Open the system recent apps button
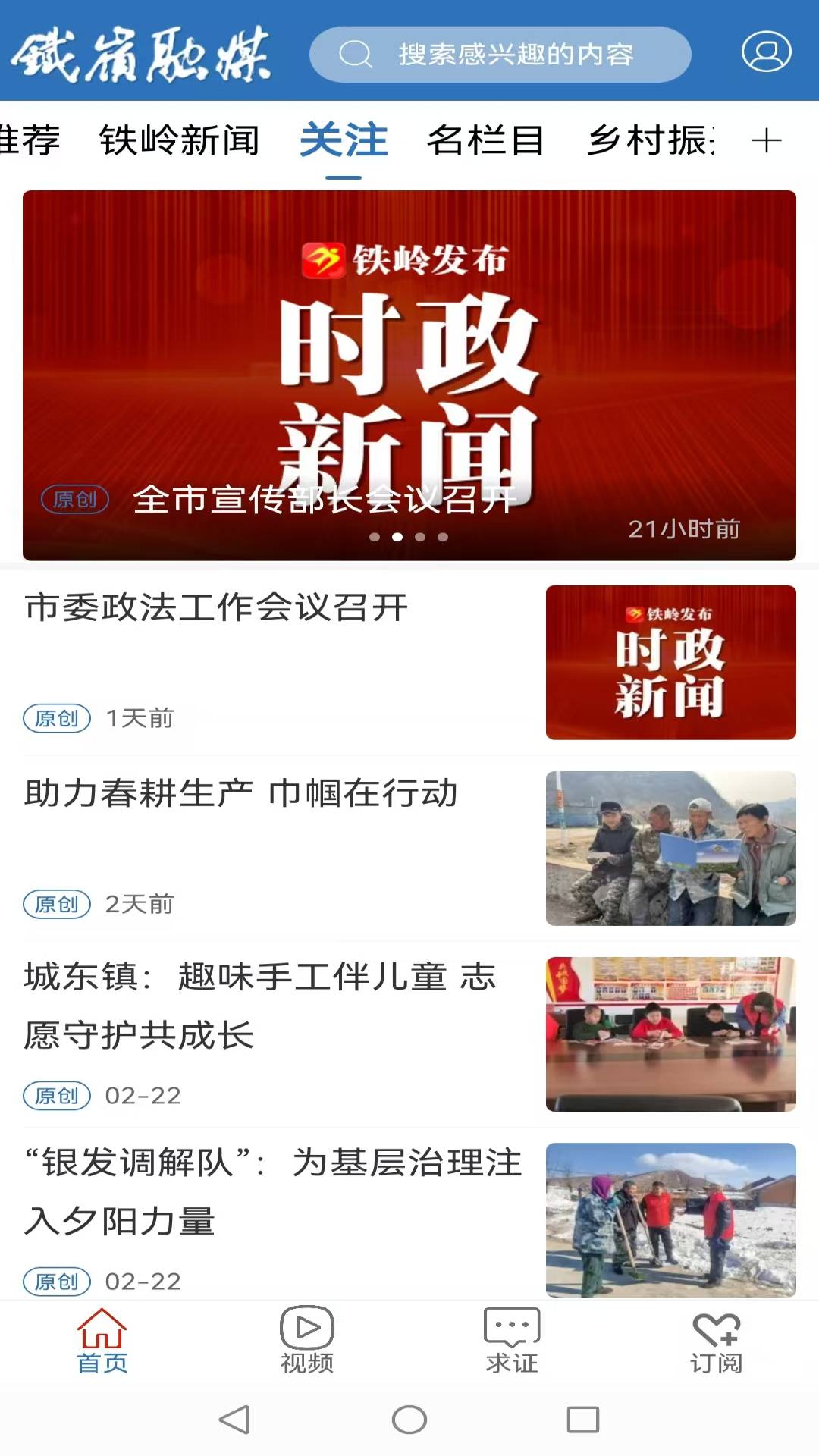 pos(583,1420)
